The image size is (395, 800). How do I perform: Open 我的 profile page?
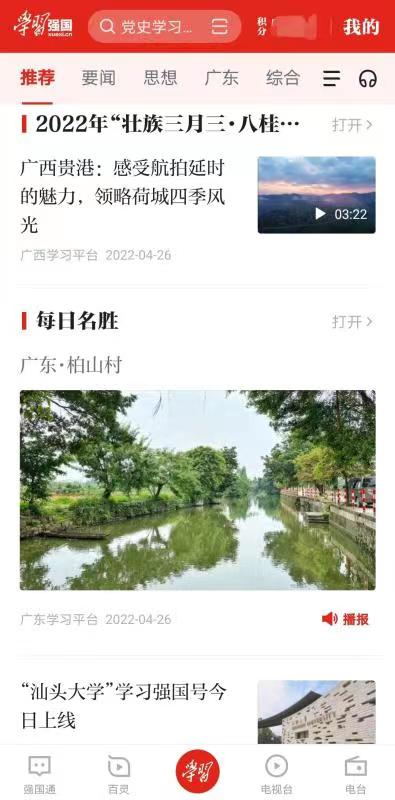coord(361,27)
